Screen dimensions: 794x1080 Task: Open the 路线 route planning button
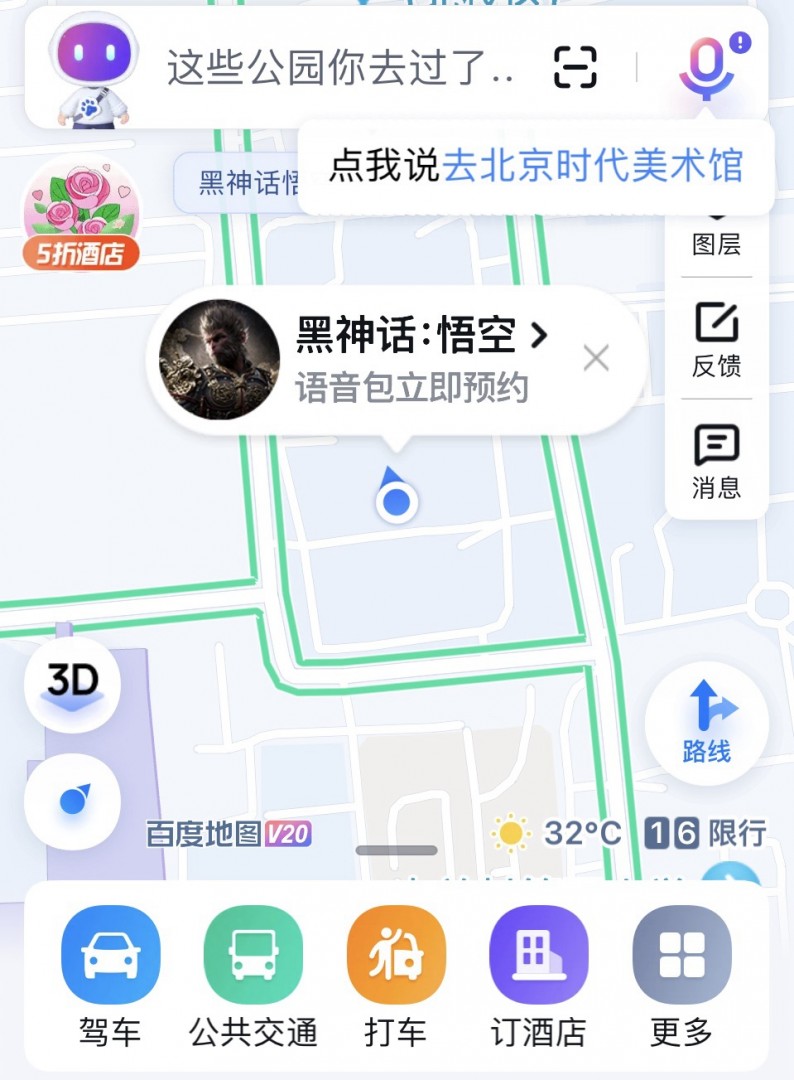(x=705, y=720)
